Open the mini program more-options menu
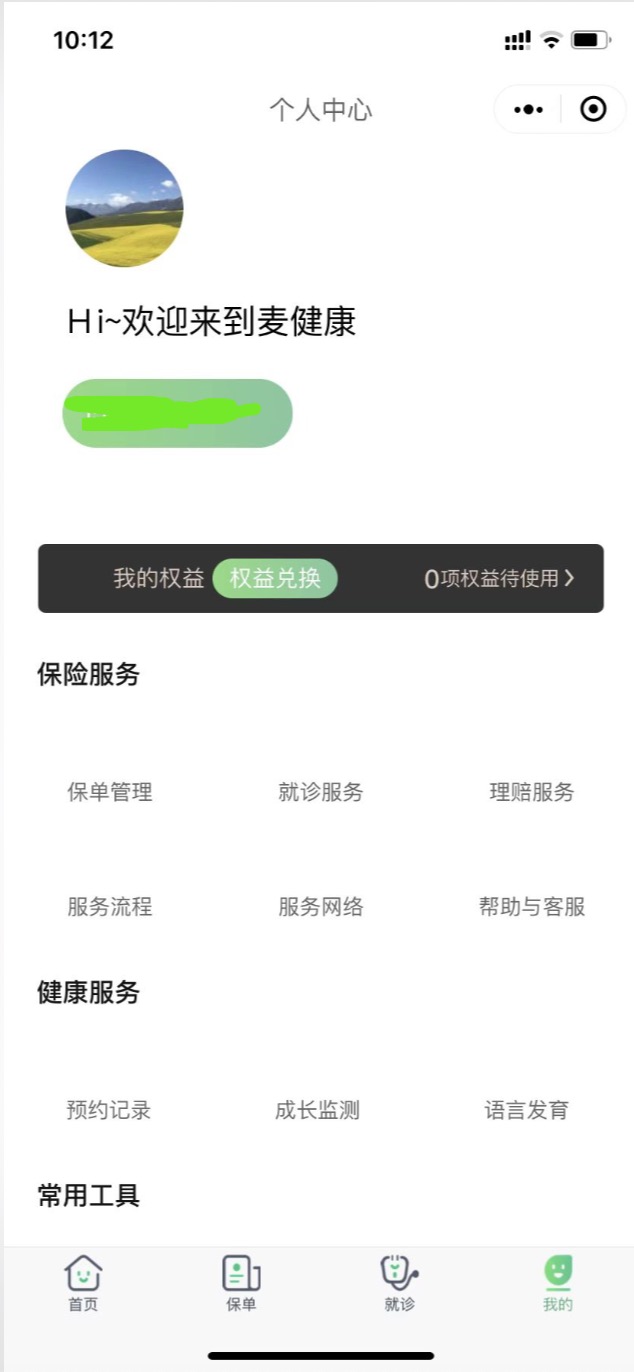The image size is (634, 1372). pyautogui.click(x=528, y=109)
